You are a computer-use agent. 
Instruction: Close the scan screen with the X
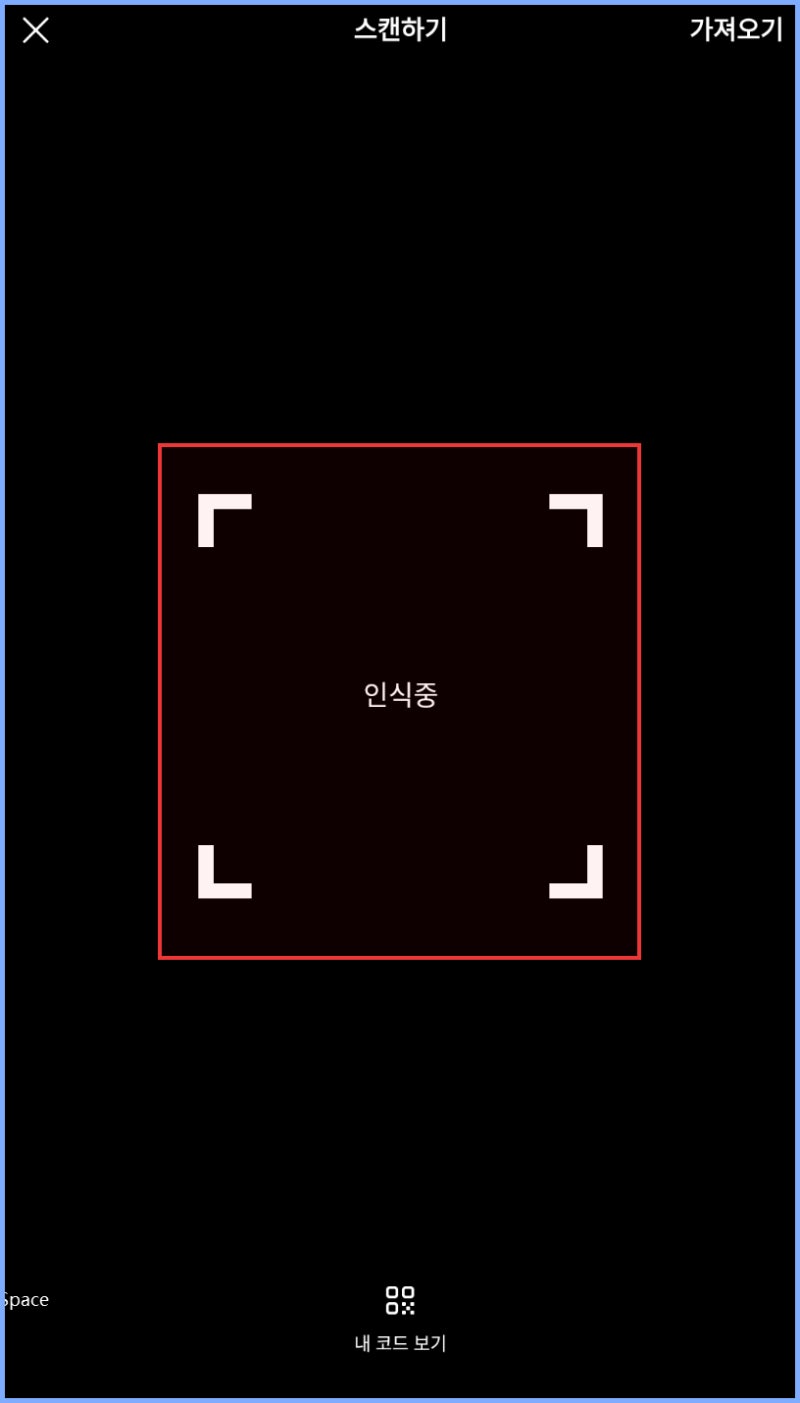coord(36,30)
